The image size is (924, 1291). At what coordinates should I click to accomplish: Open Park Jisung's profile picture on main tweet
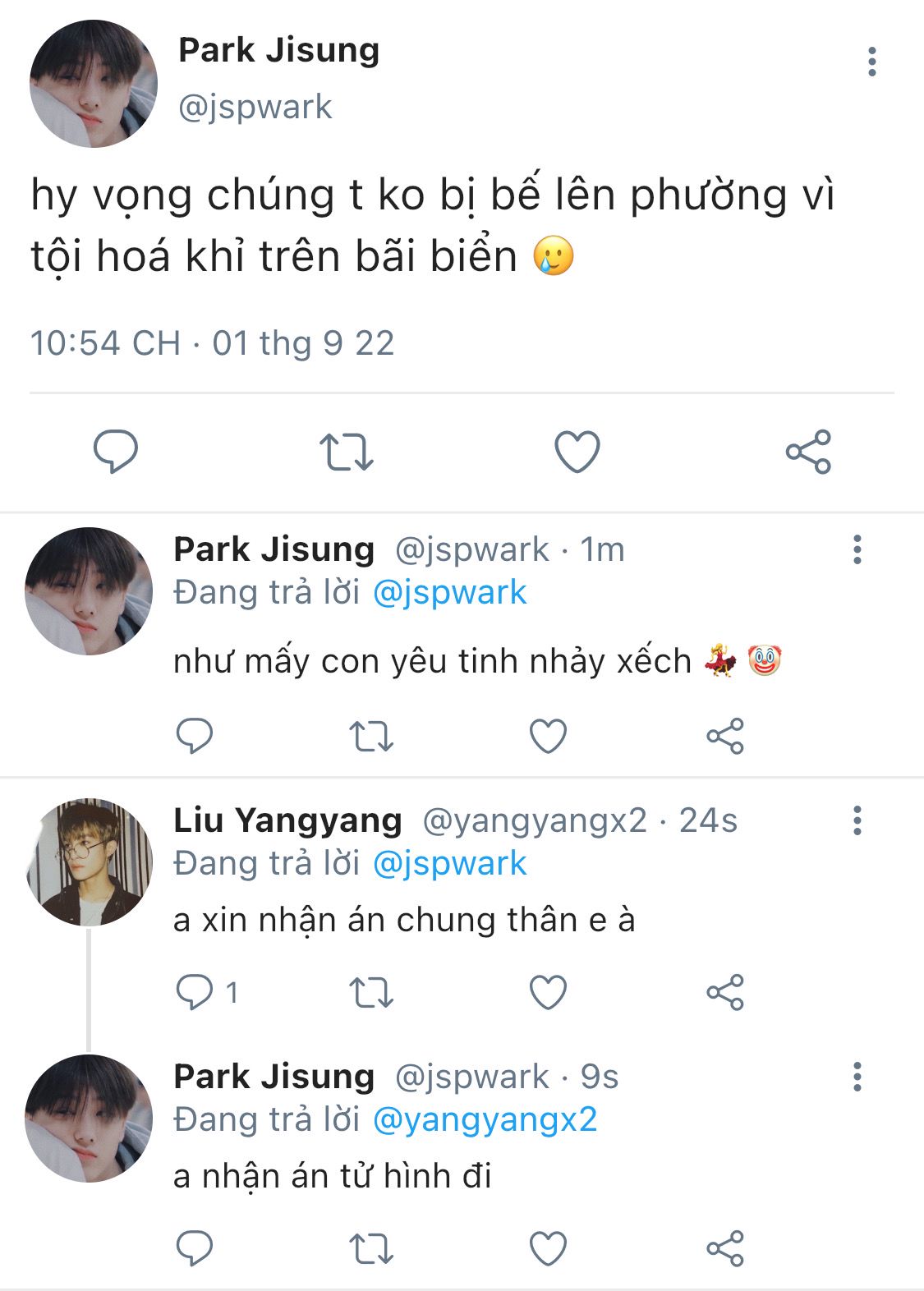coord(93,85)
